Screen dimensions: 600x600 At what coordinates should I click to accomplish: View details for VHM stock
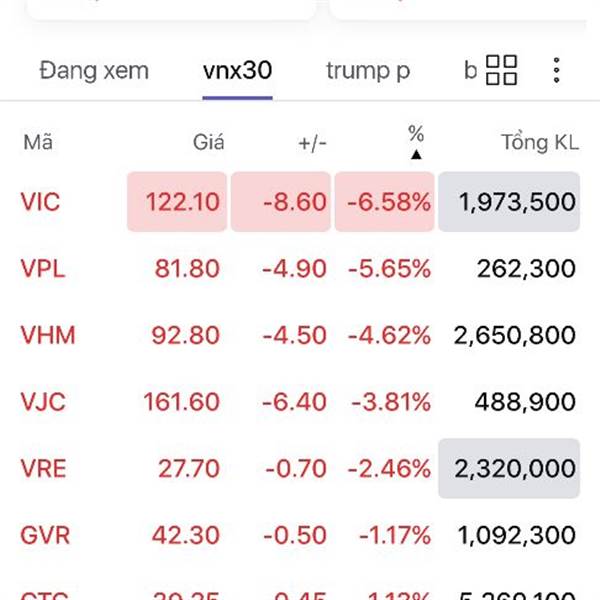click(47, 335)
